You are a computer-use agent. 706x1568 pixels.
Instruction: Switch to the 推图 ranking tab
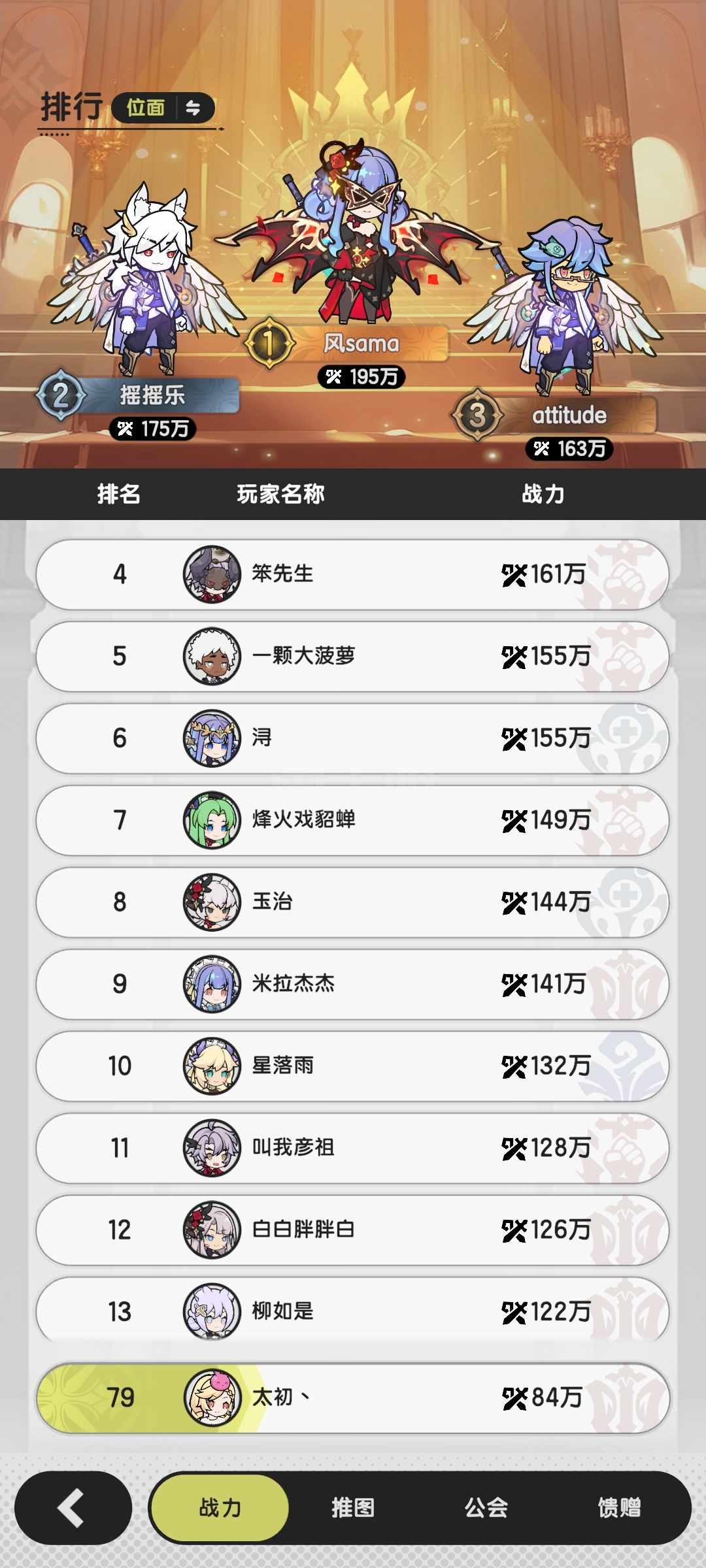click(353, 1508)
